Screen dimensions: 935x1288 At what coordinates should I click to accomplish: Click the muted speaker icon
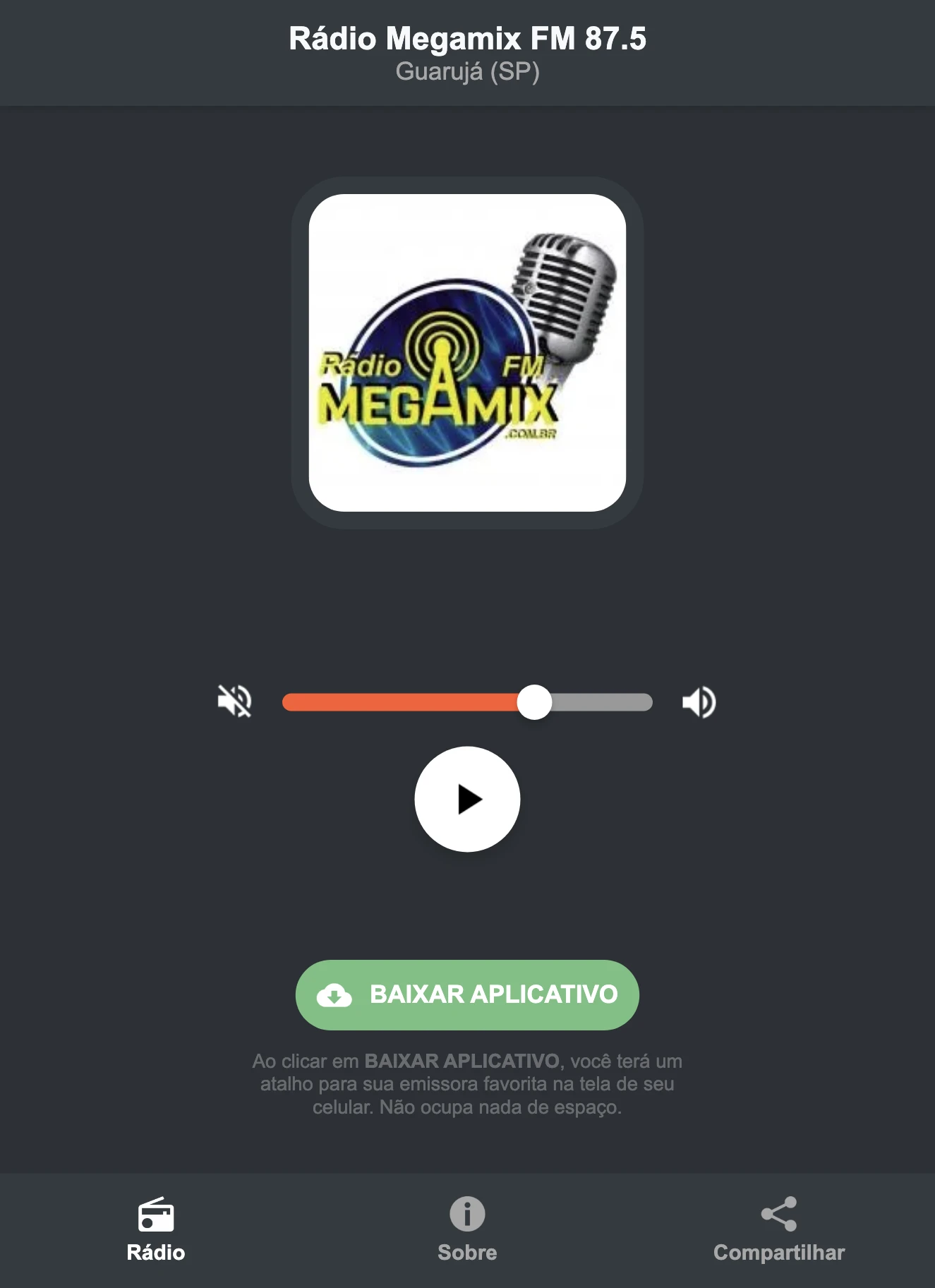pos(236,702)
